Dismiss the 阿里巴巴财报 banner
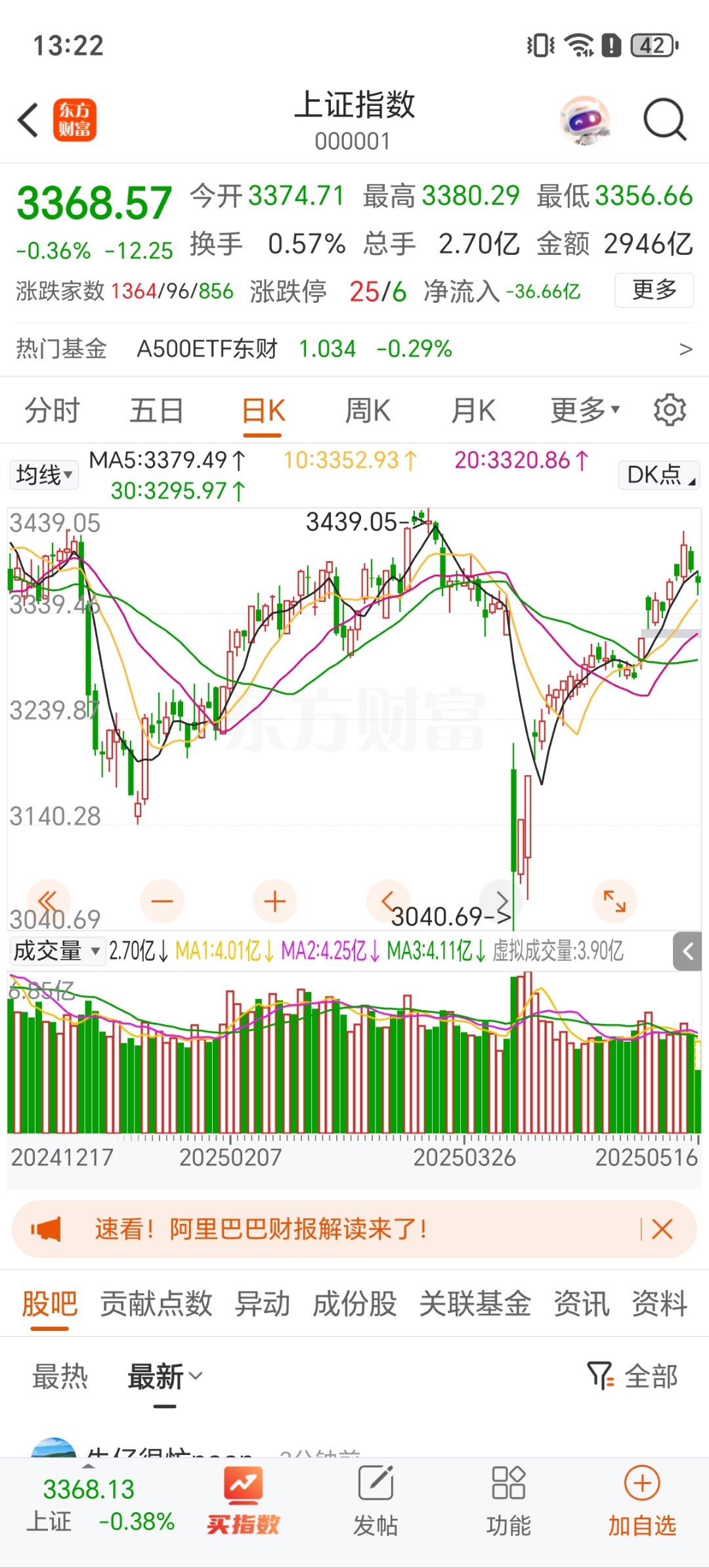This screenshot has height=1568, width=709. tap(662, 1228)
